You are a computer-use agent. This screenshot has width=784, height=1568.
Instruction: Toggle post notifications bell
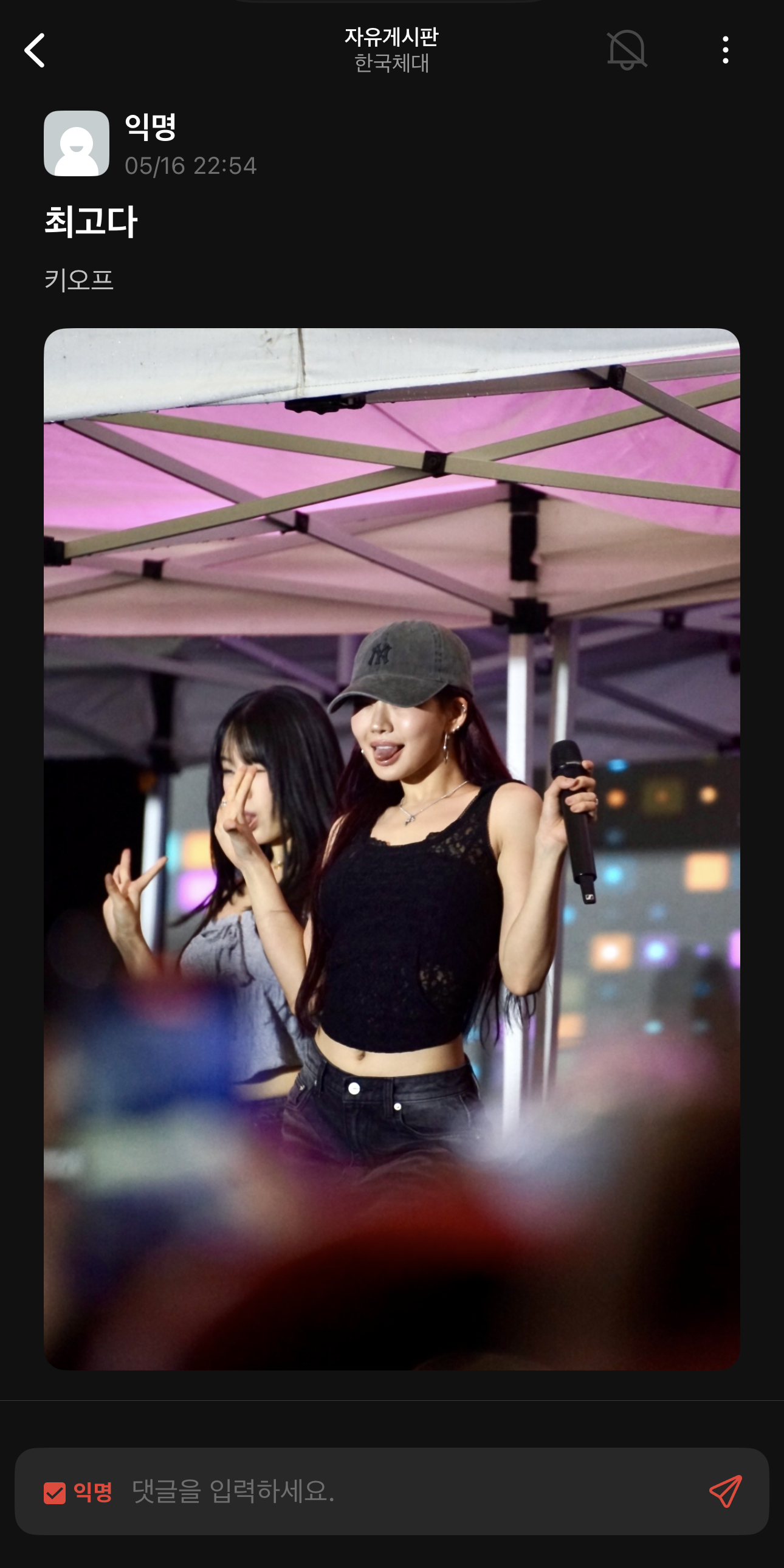[627, 50]
